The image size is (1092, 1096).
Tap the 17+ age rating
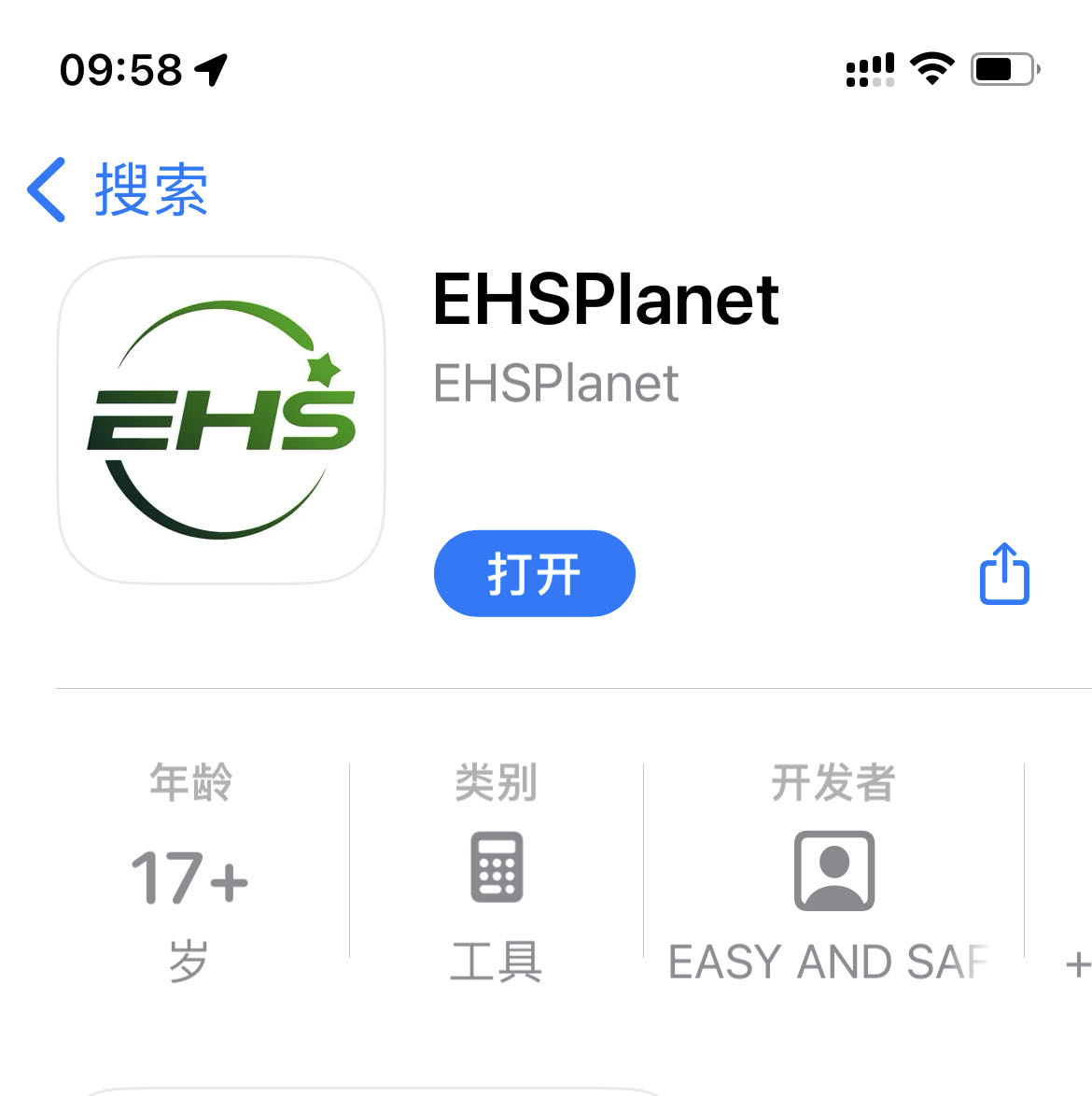189,876
